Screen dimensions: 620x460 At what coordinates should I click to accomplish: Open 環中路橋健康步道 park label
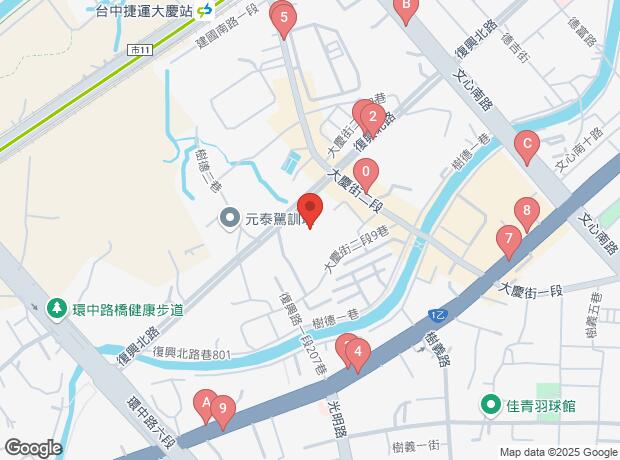(x=115, y=309)
